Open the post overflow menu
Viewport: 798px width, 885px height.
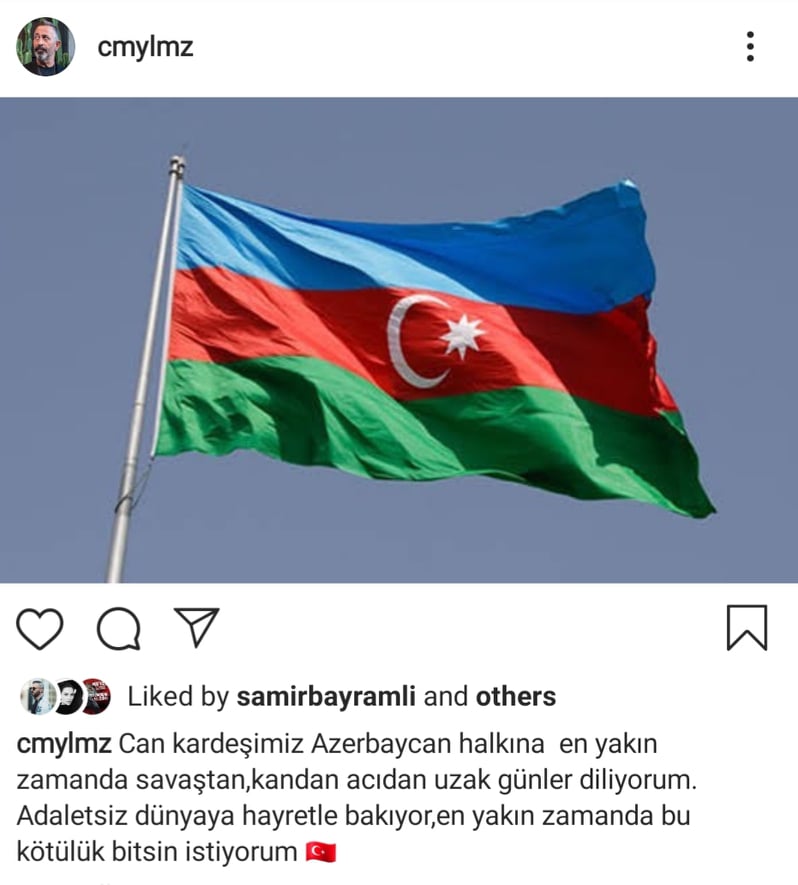(x=750, y=47)
